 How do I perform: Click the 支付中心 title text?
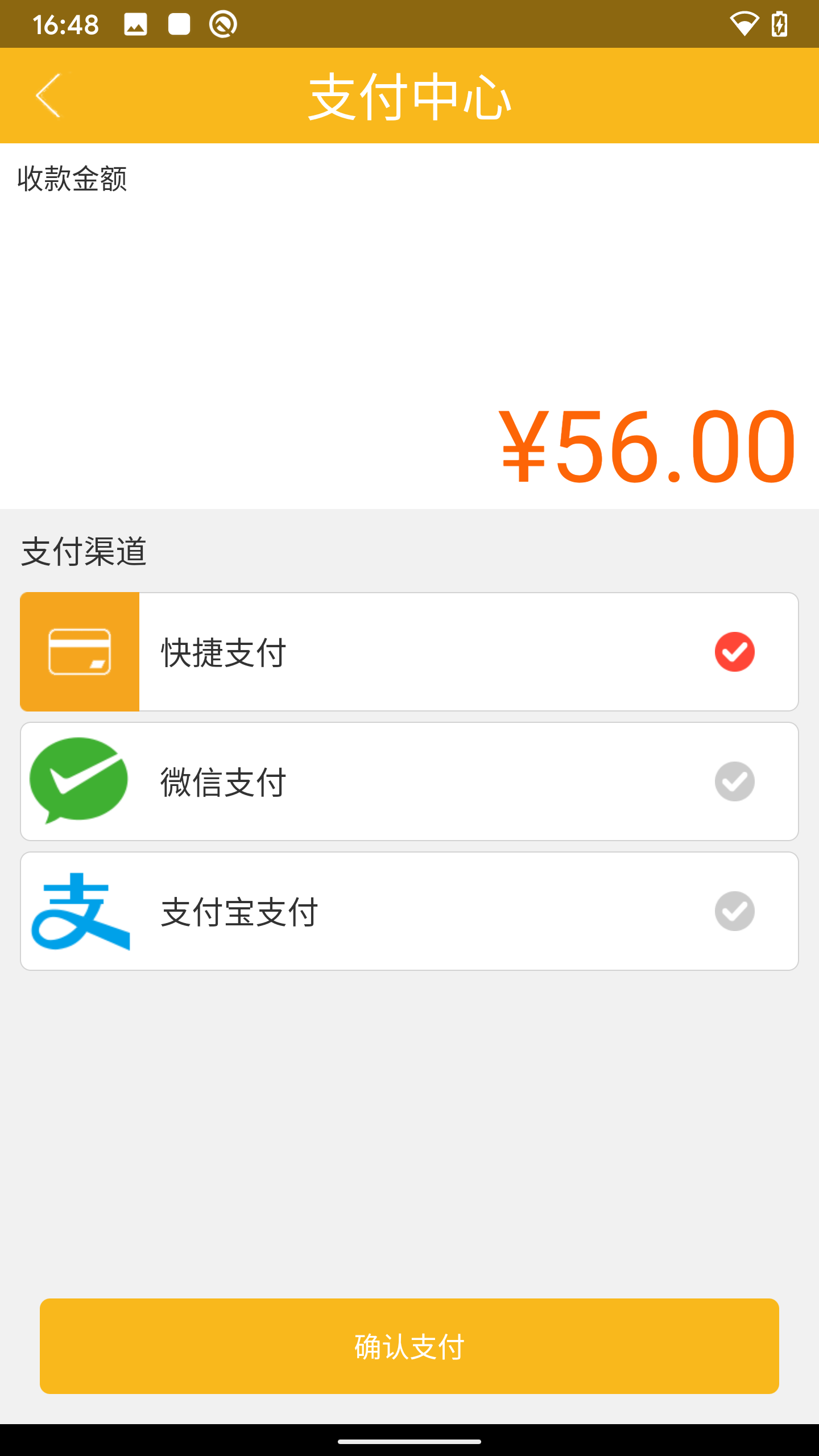coord(408,97)
